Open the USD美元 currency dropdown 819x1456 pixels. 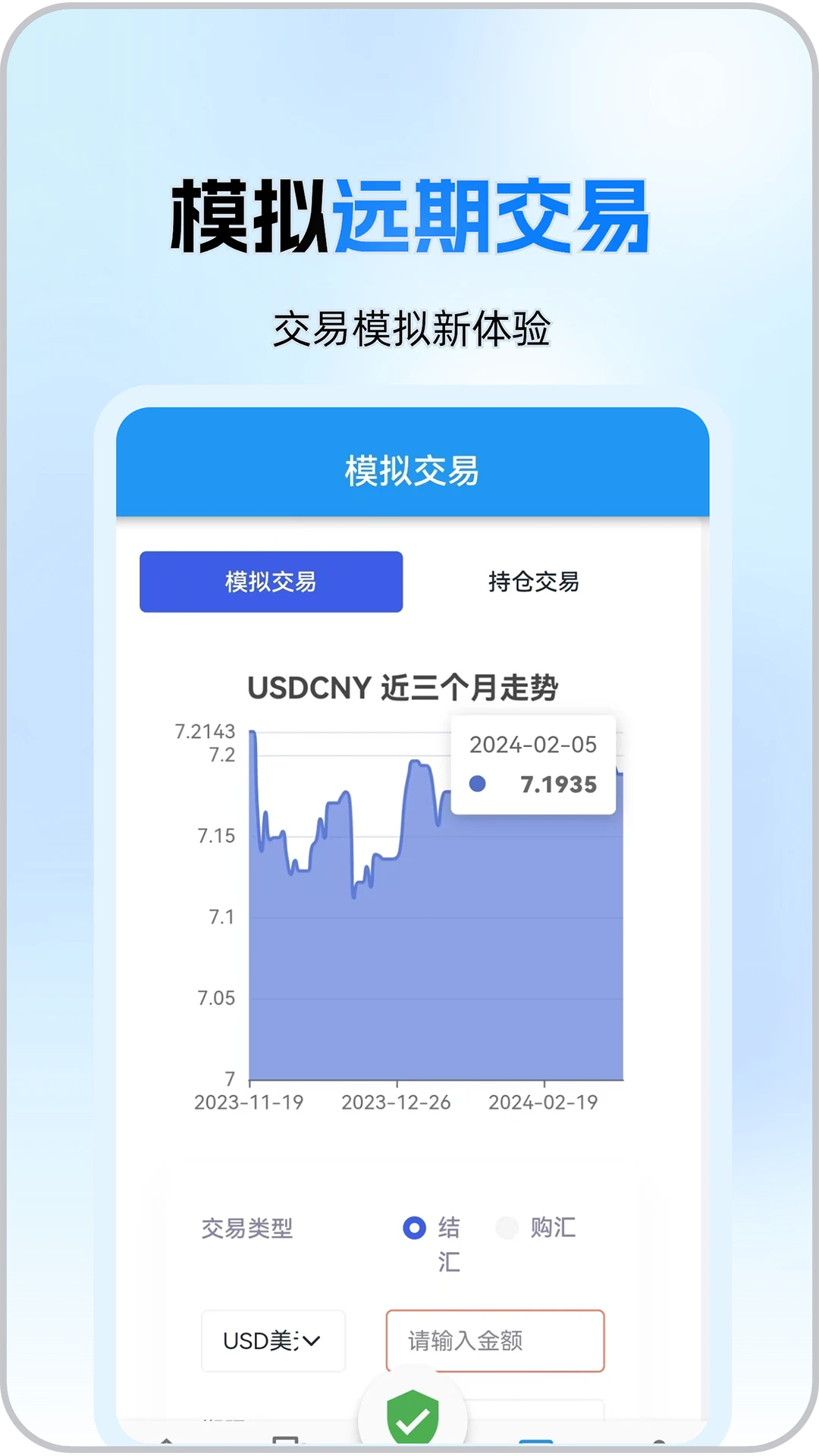(271, 1341)
